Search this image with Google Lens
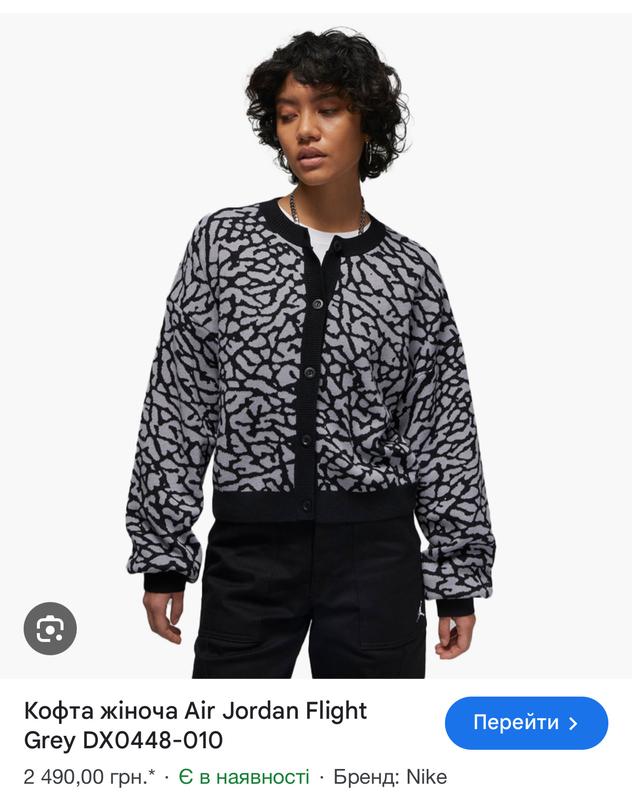This screenshot has height=800, width=632. click(50, 628)
